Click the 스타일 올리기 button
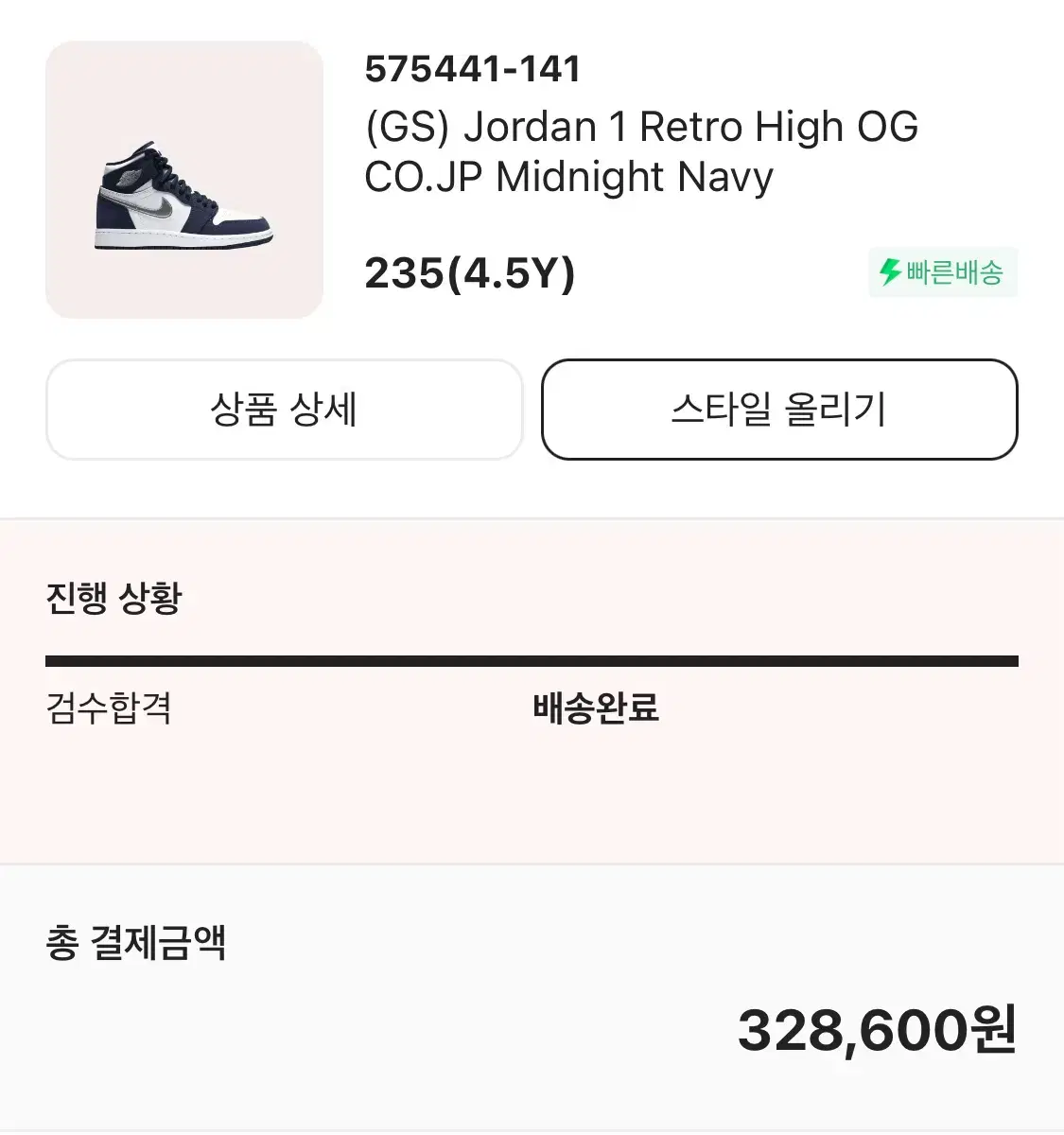1064x1135 pixels. click(778, 410)
